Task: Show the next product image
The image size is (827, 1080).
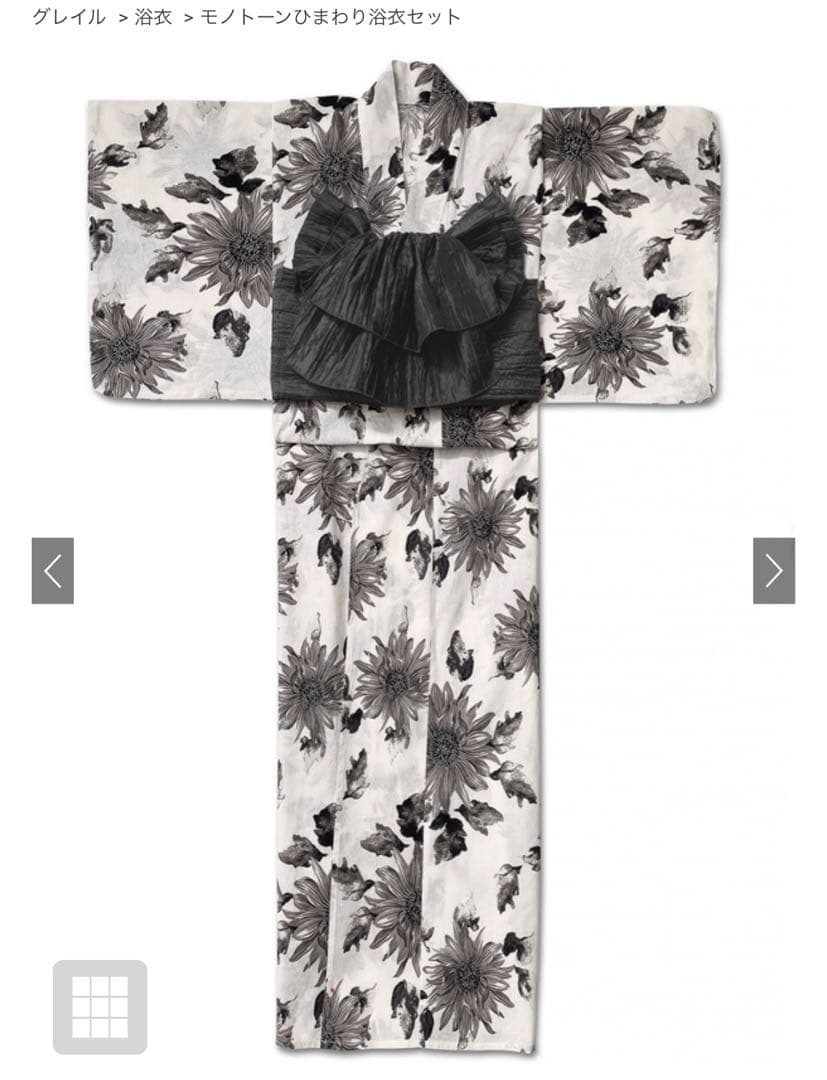Action: (773, 571)
